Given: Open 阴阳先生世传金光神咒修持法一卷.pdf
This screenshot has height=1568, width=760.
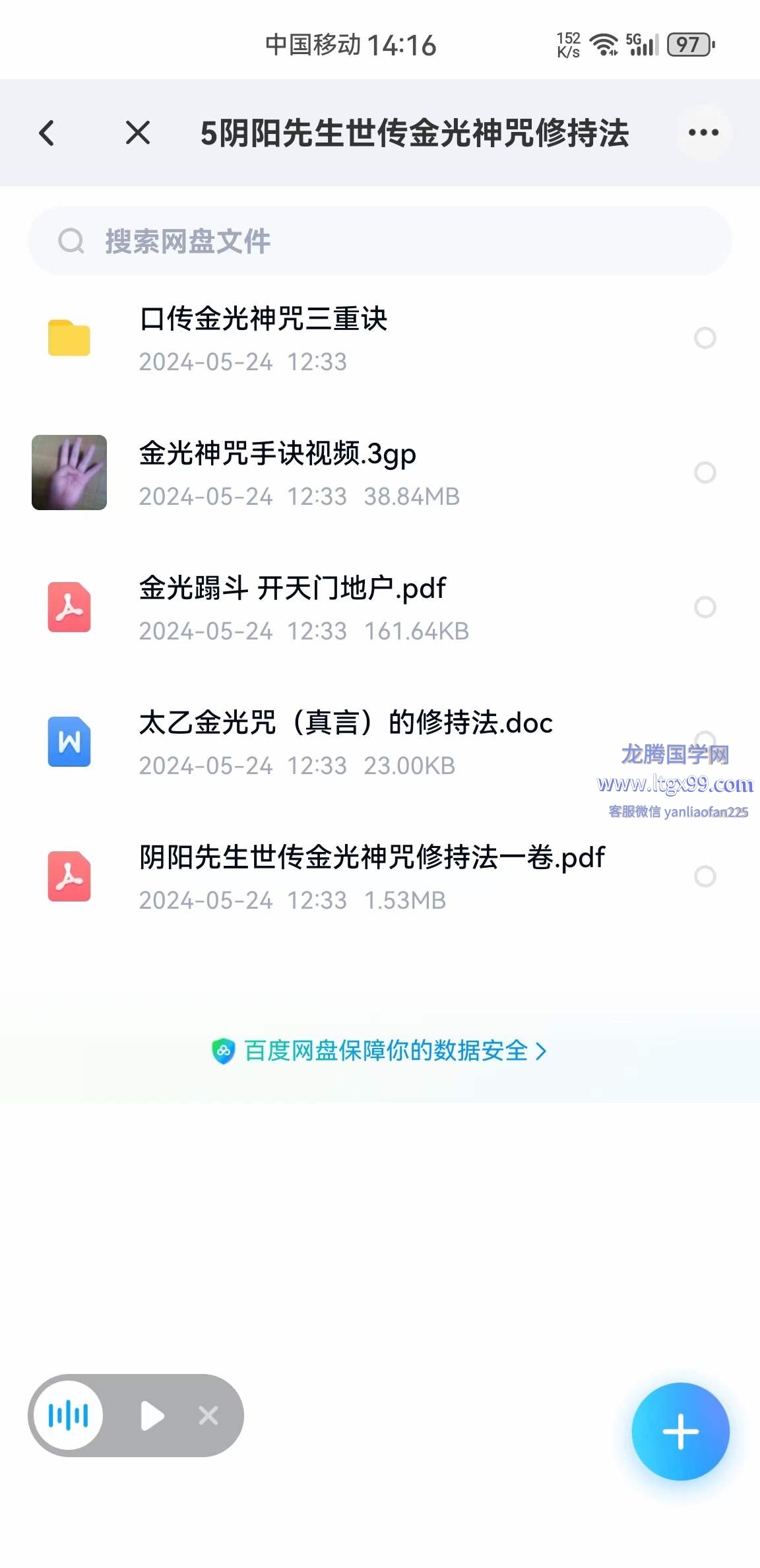Looking at the screenshot, I should pyautogui.click(x=371, y=876).
